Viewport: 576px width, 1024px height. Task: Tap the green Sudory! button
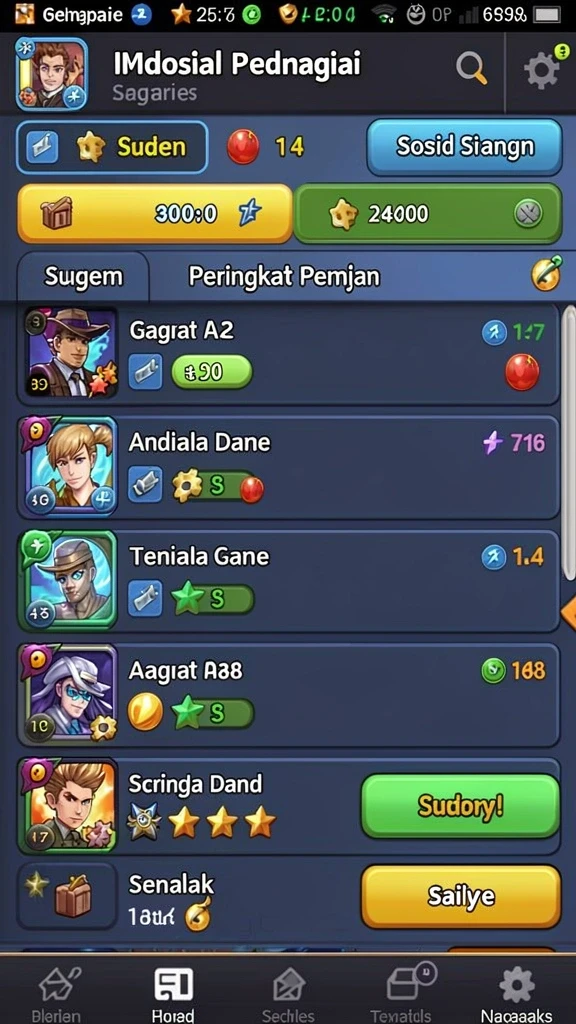[460, 806]
